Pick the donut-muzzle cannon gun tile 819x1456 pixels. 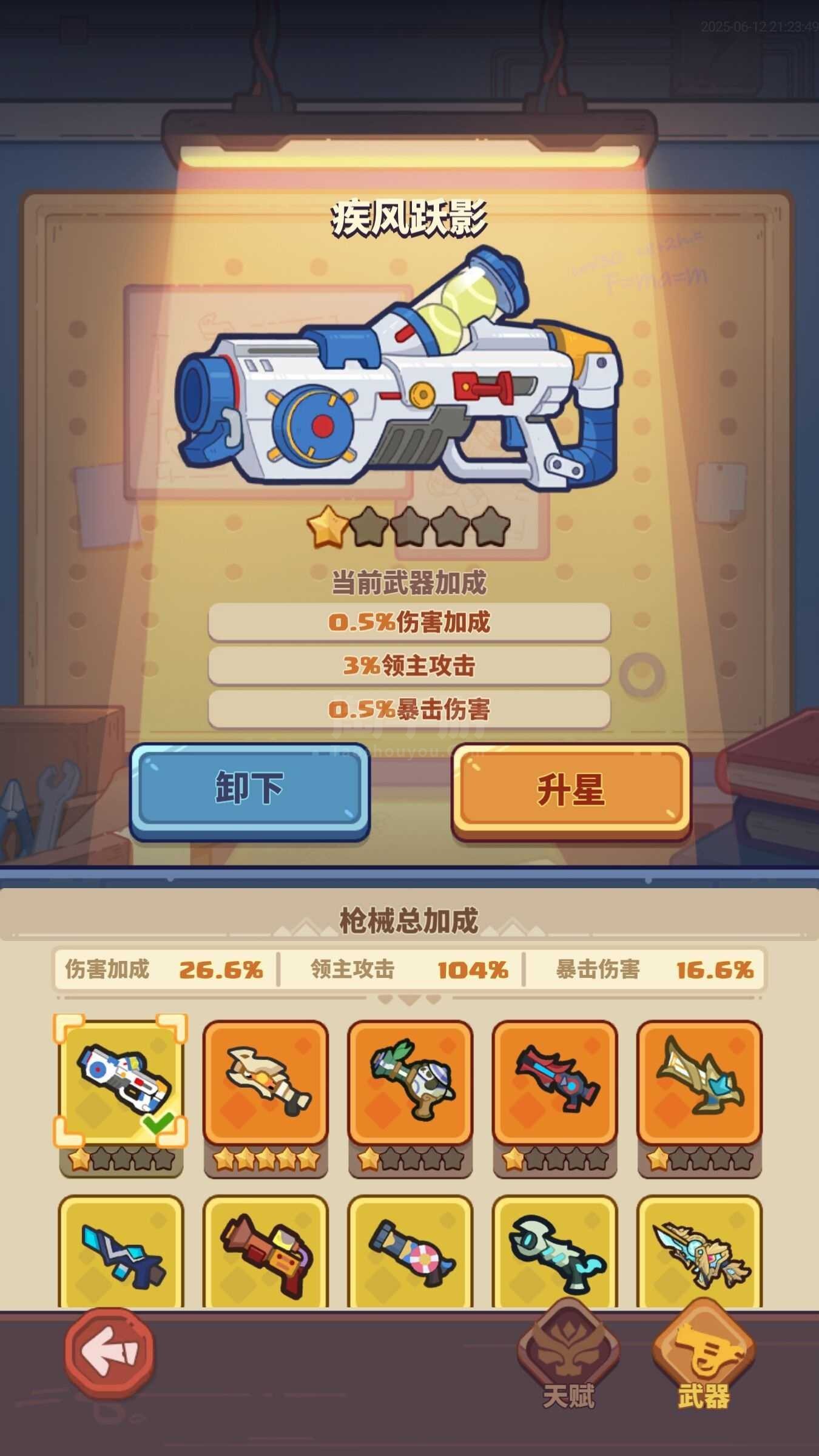coord(410,1253)
